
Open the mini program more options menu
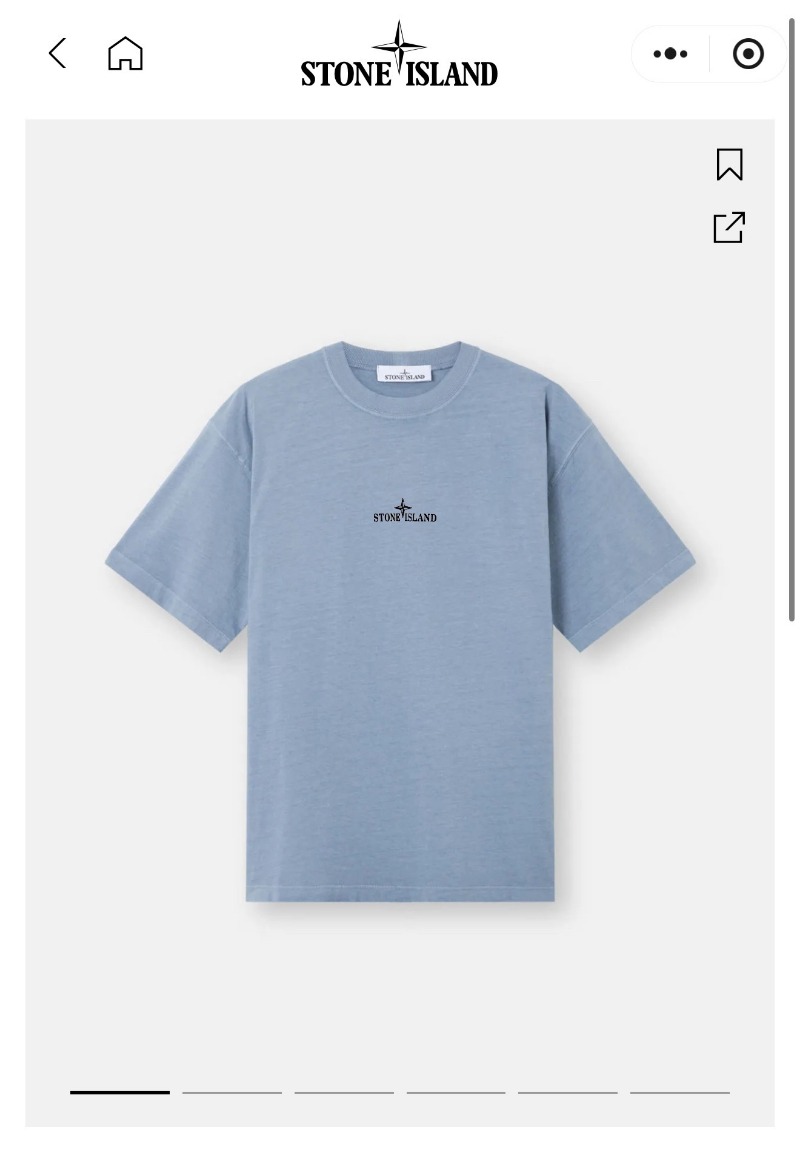click(670, 54)
